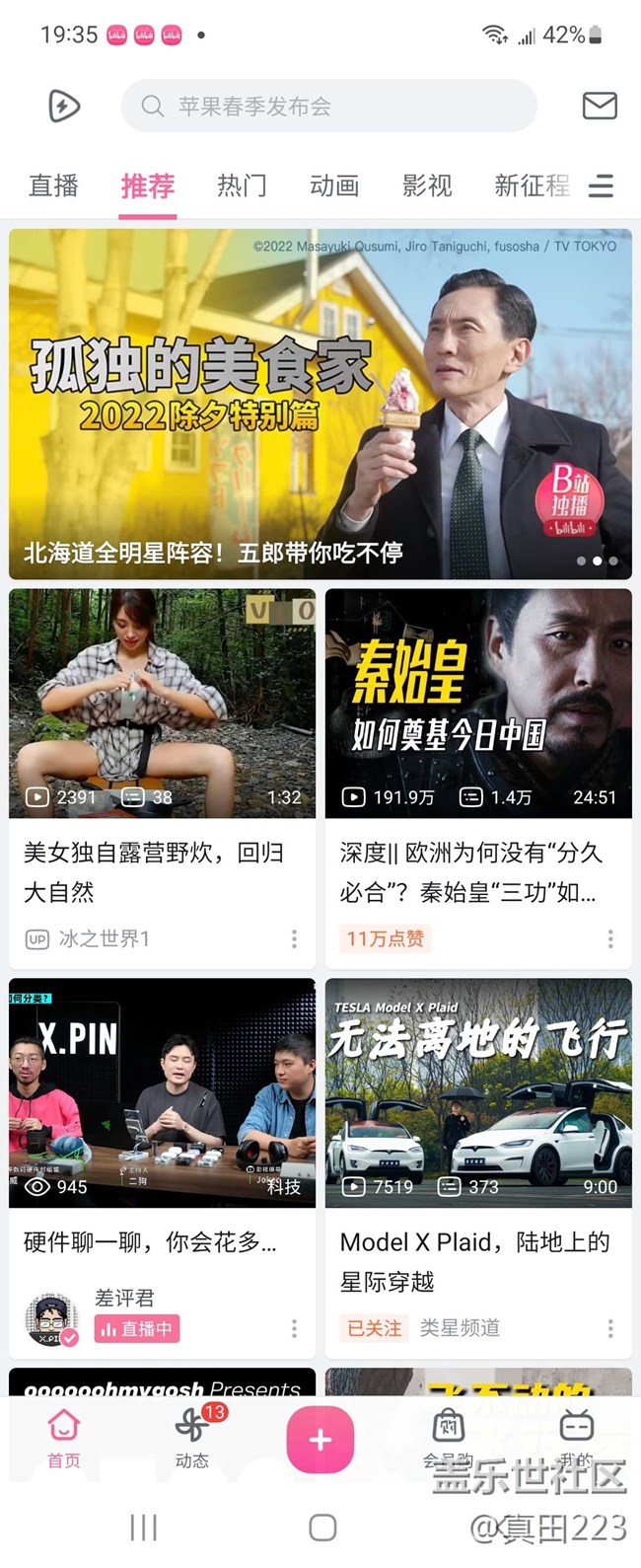Tap the pink plus button to upload

[x=320, y=1440]
